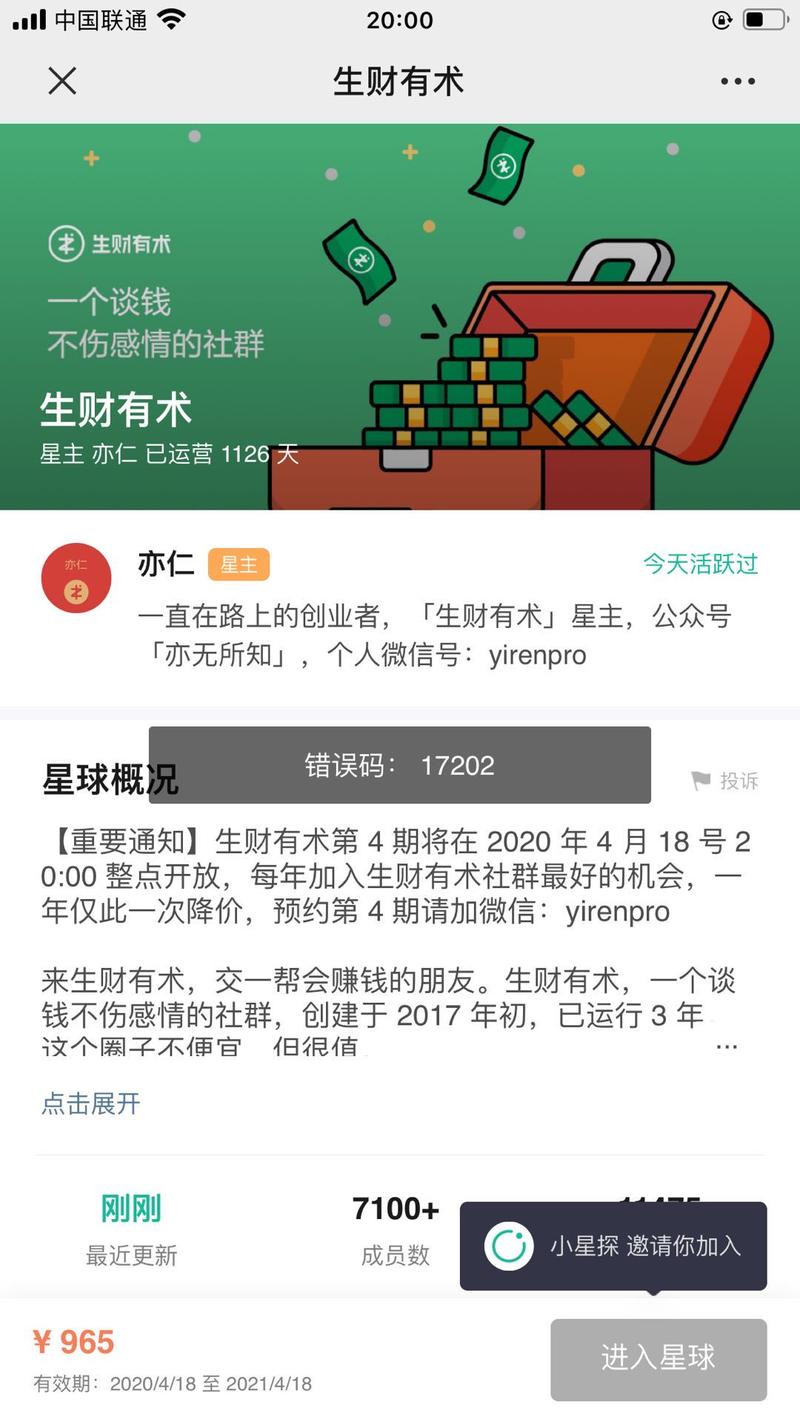Screen dimensions: 800x1422
Task: Open the three-dot more menu at top right
Action: 737,82
